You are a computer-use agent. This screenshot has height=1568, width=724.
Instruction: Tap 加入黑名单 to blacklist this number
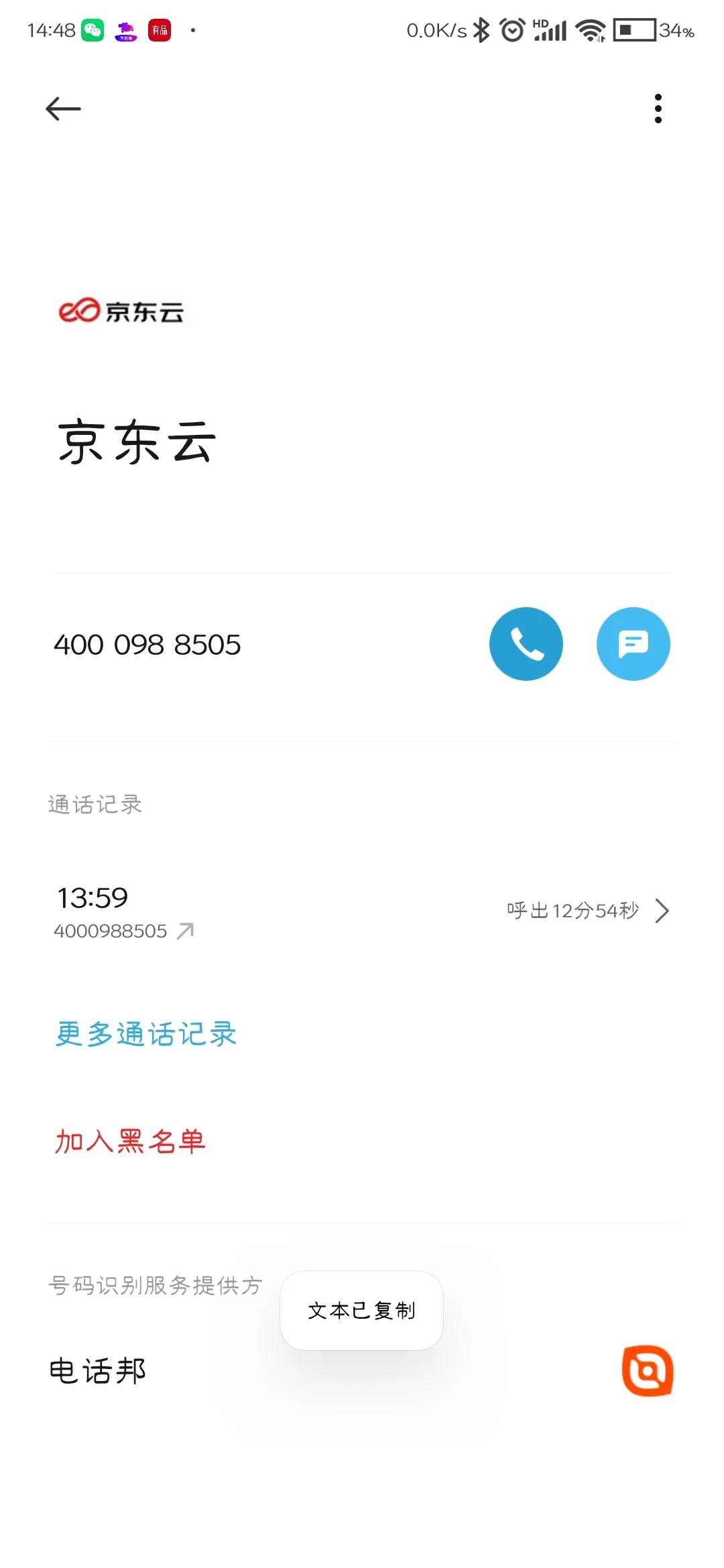130,1142
